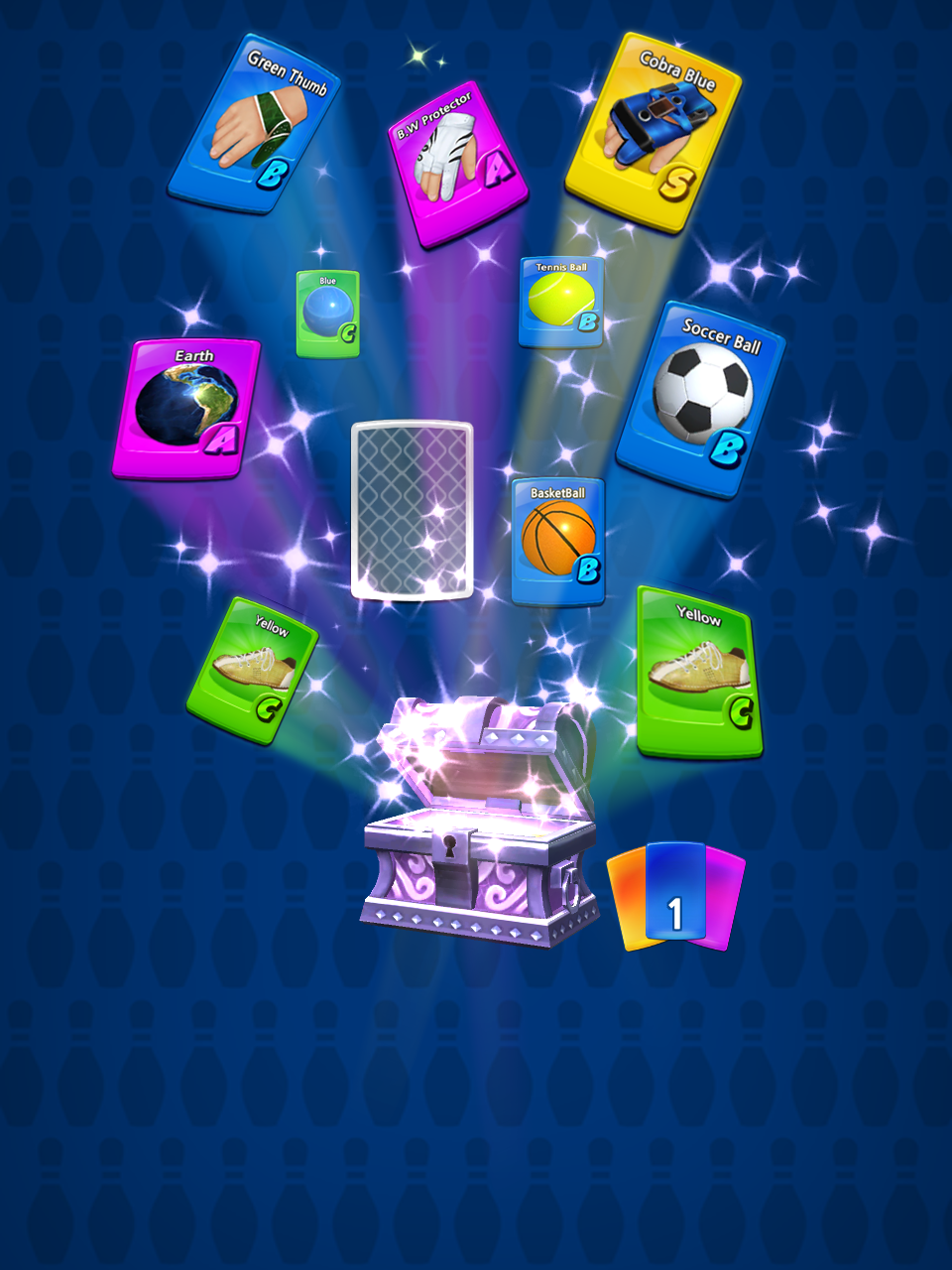
Task: Tap the open treasure chest
Action: pyautogui.click(x=480, y=833)
